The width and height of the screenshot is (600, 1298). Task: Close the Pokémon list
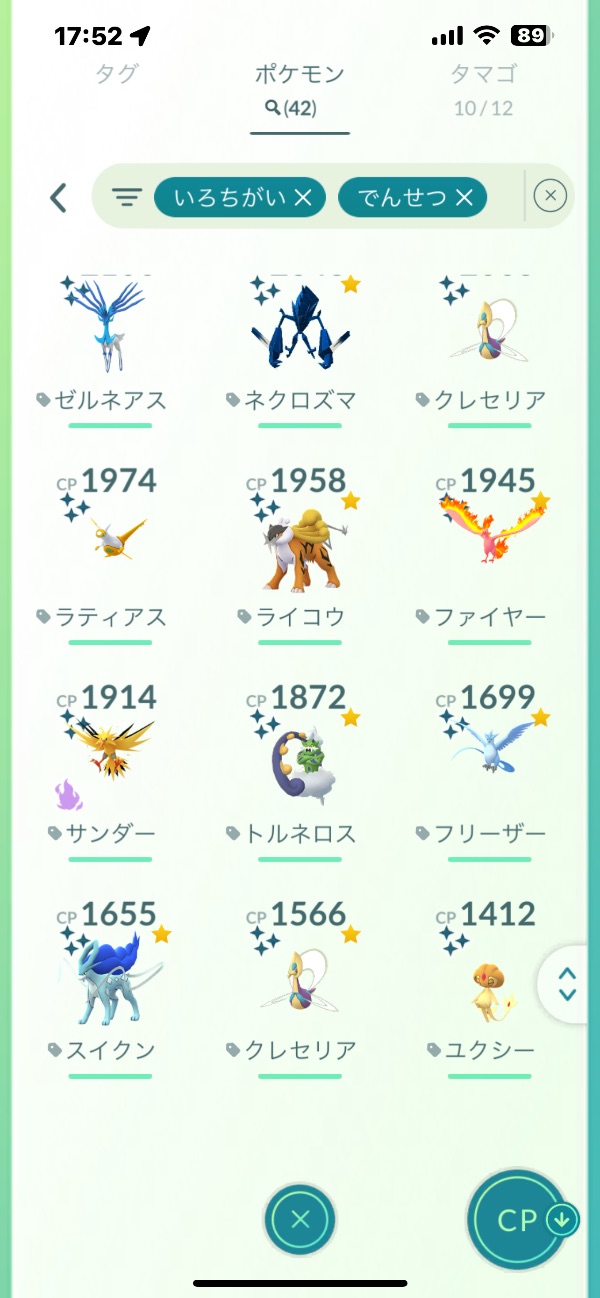click(x=300, y=1219)
